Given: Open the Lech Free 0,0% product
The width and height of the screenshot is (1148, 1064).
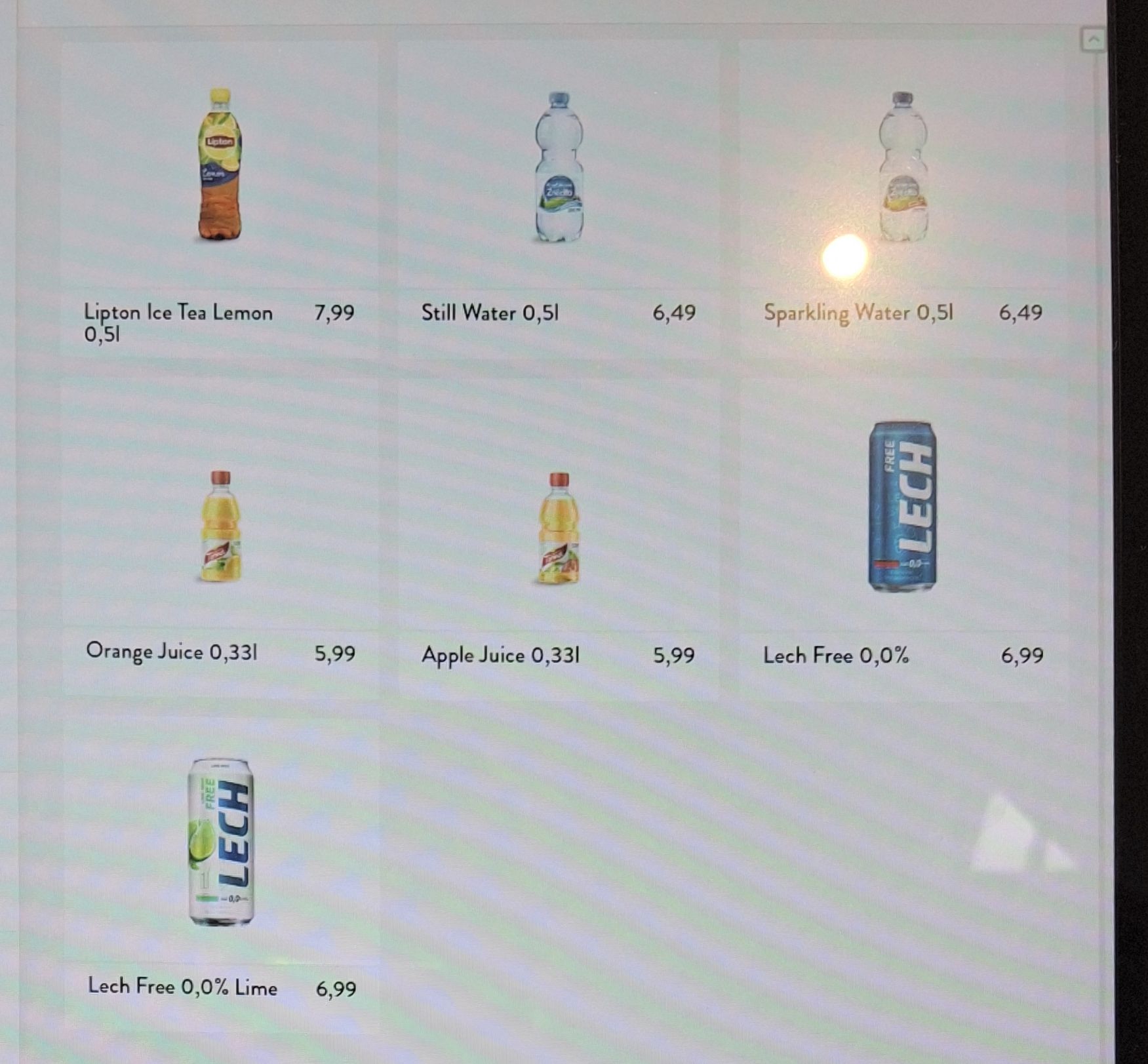Looking at the screenshot, I should (902, 506).
